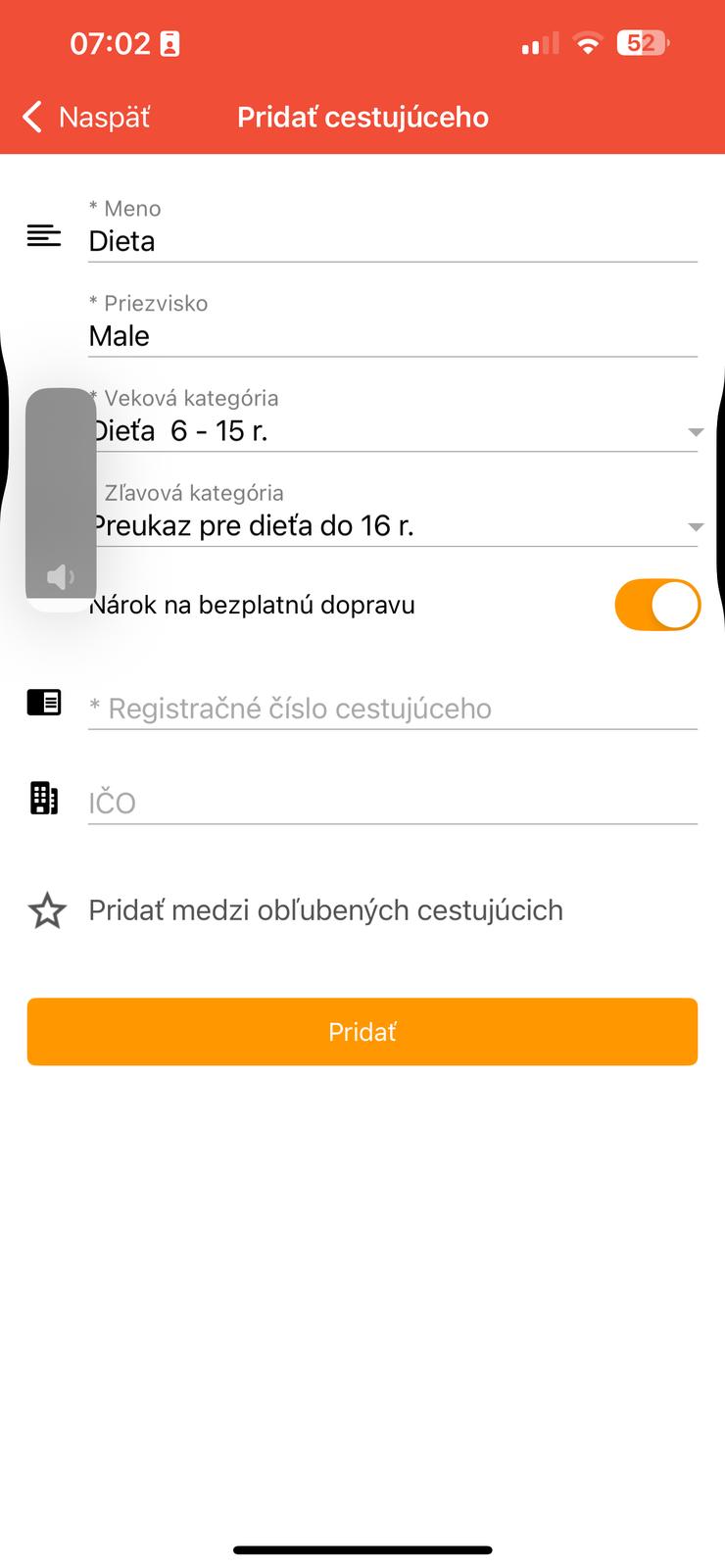Add traveler to favorites with the star

click(47, 910)
